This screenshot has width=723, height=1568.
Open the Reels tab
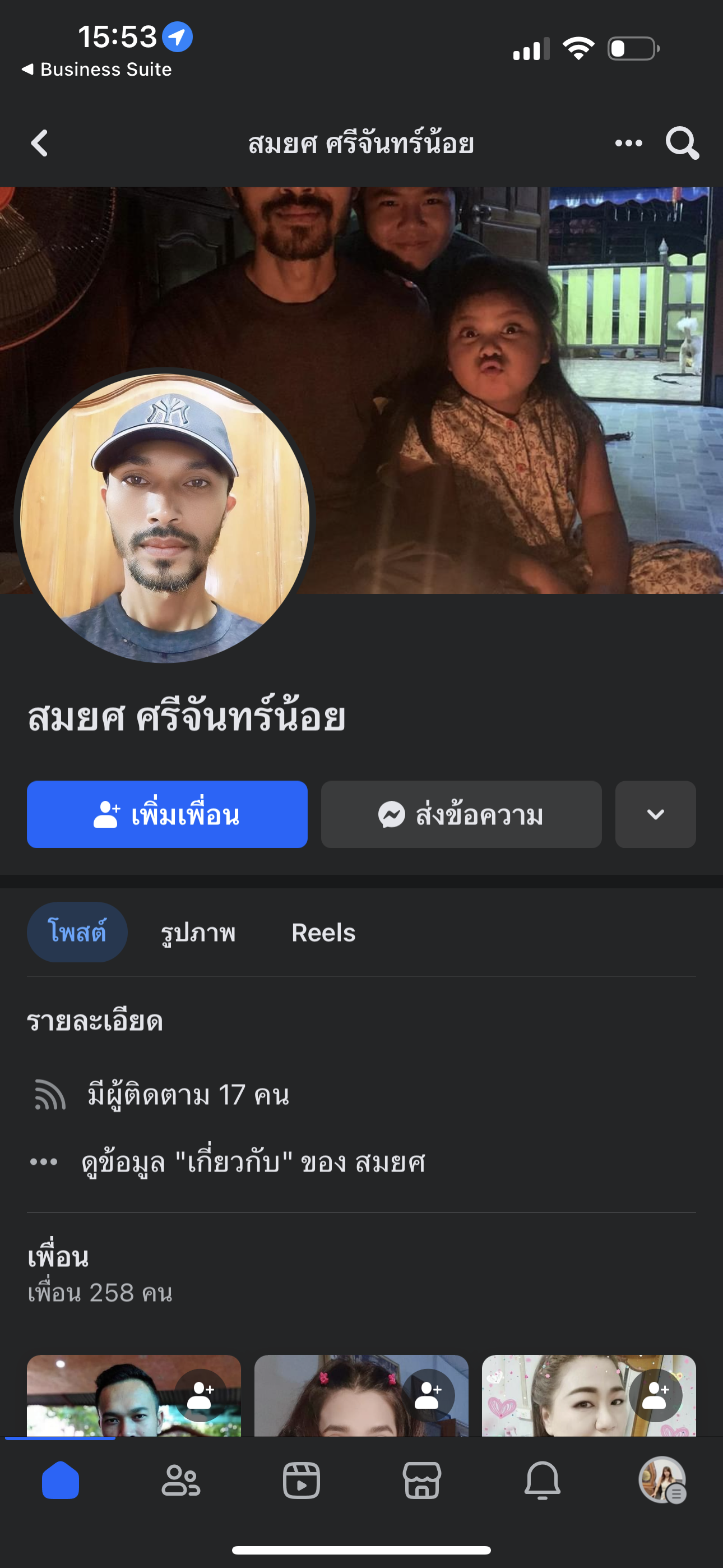pos(323,933)
